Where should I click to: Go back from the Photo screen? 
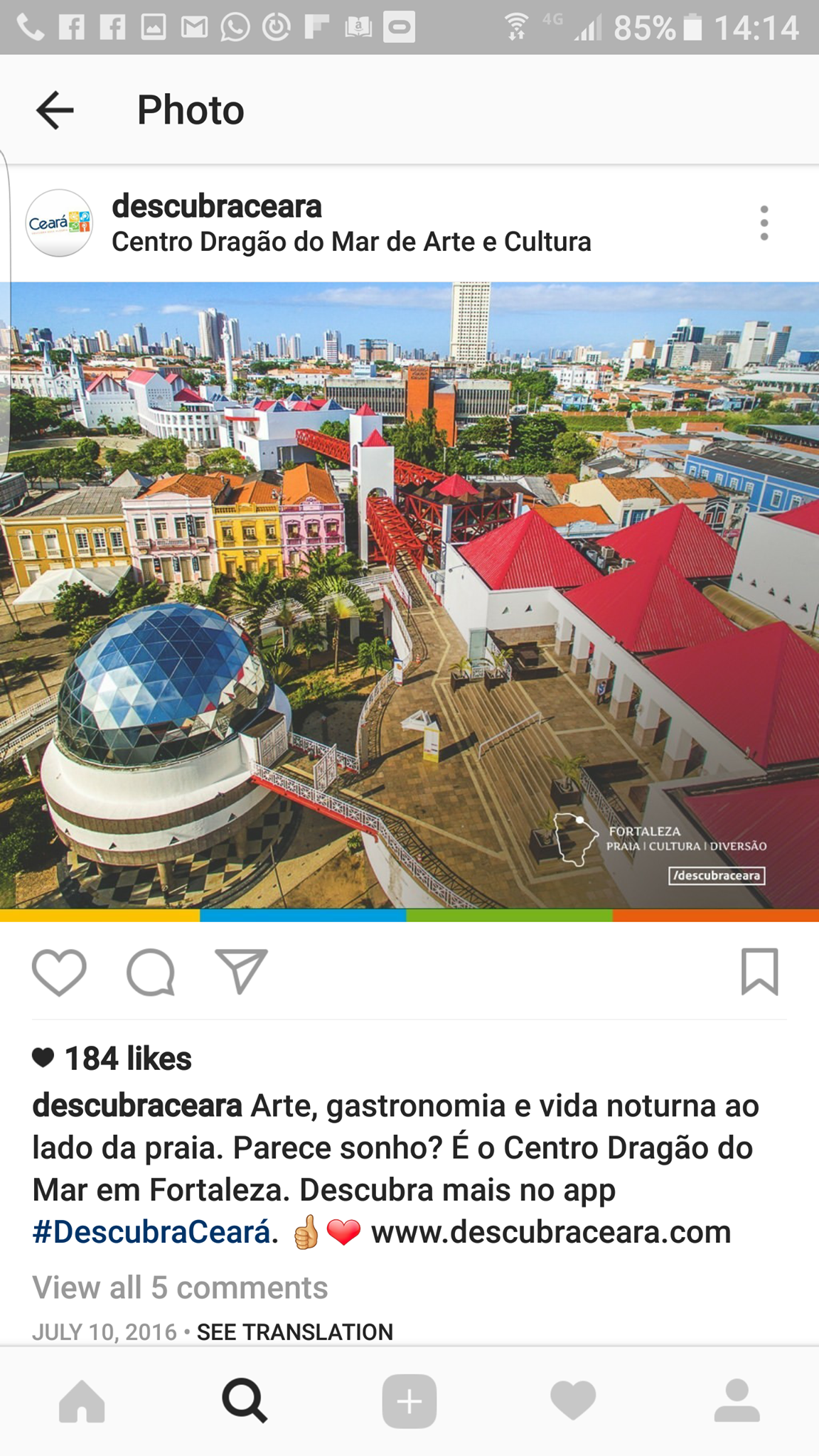tap(55, 110)
